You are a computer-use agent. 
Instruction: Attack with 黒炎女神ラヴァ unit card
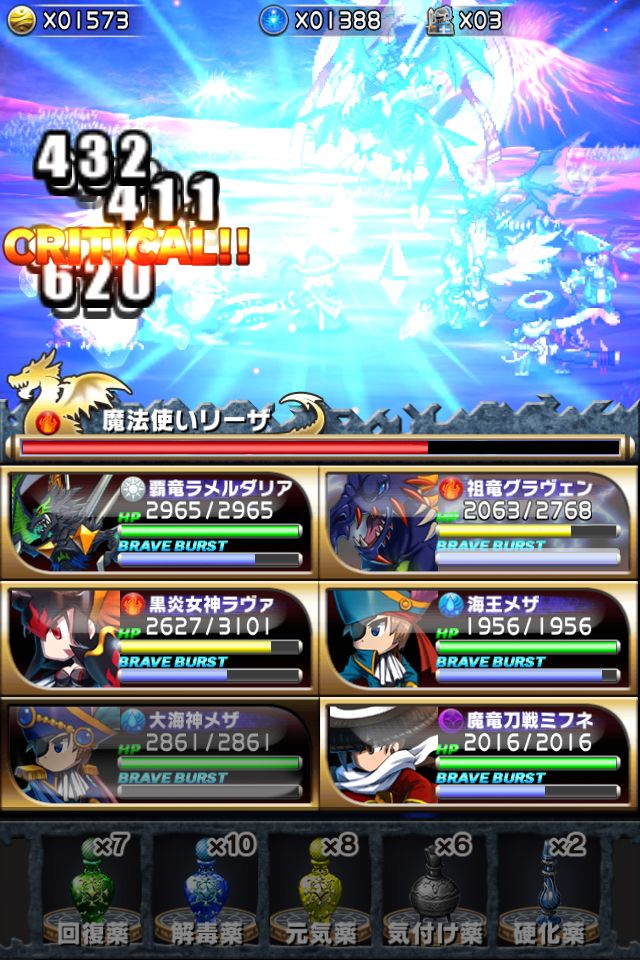(x=160, y=638)
